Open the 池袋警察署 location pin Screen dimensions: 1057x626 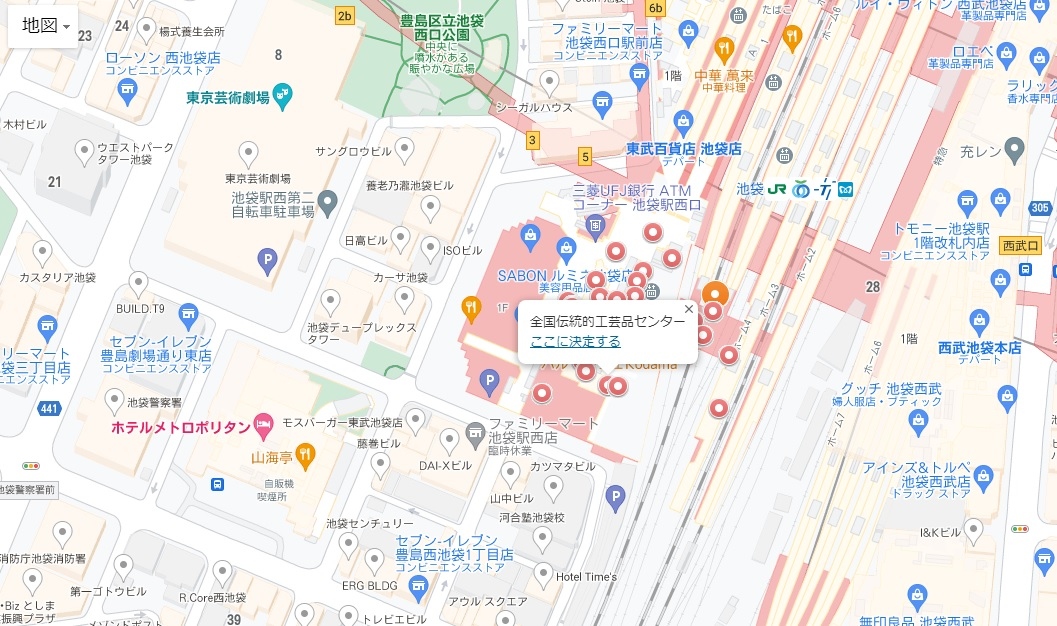tap(115, 401)
